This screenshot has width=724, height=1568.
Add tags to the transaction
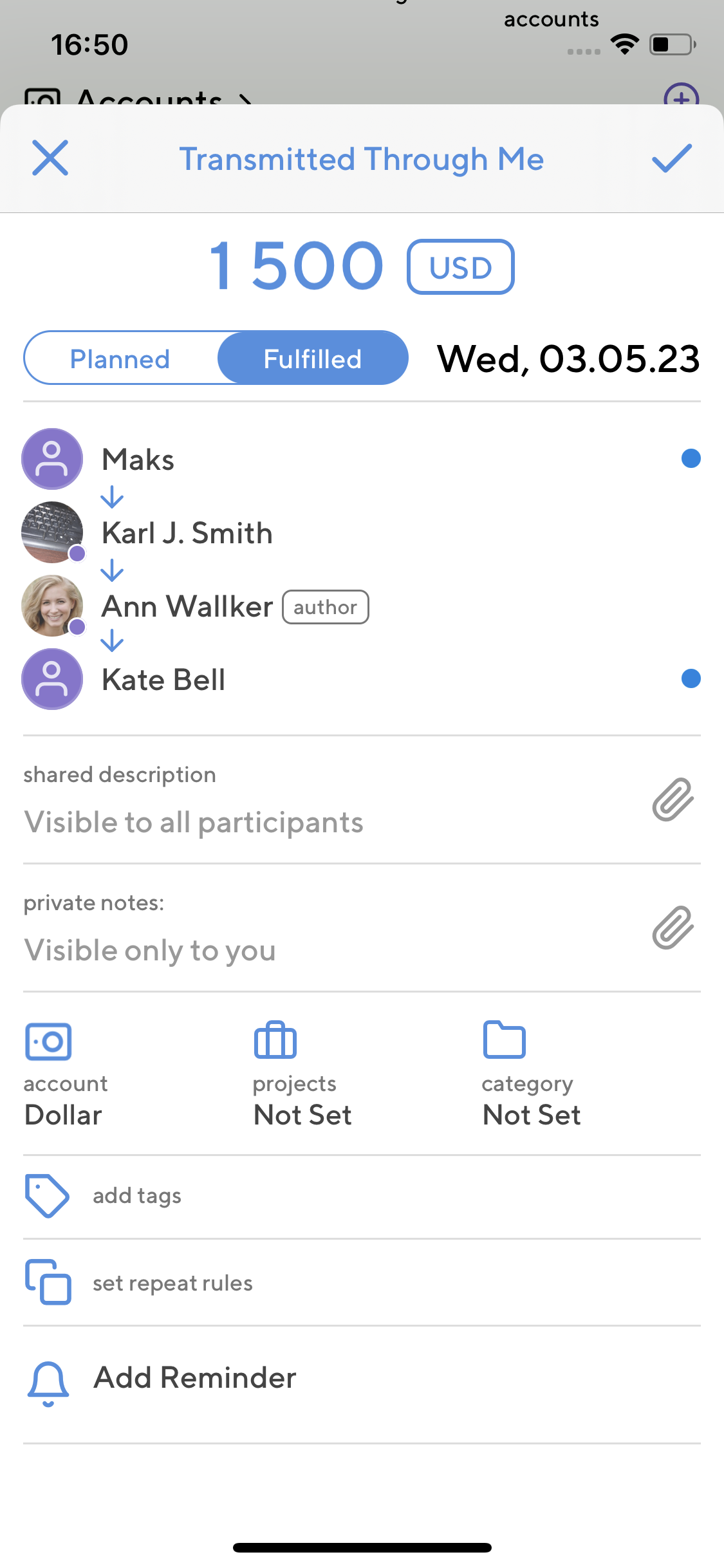[x=136, y=1196]
